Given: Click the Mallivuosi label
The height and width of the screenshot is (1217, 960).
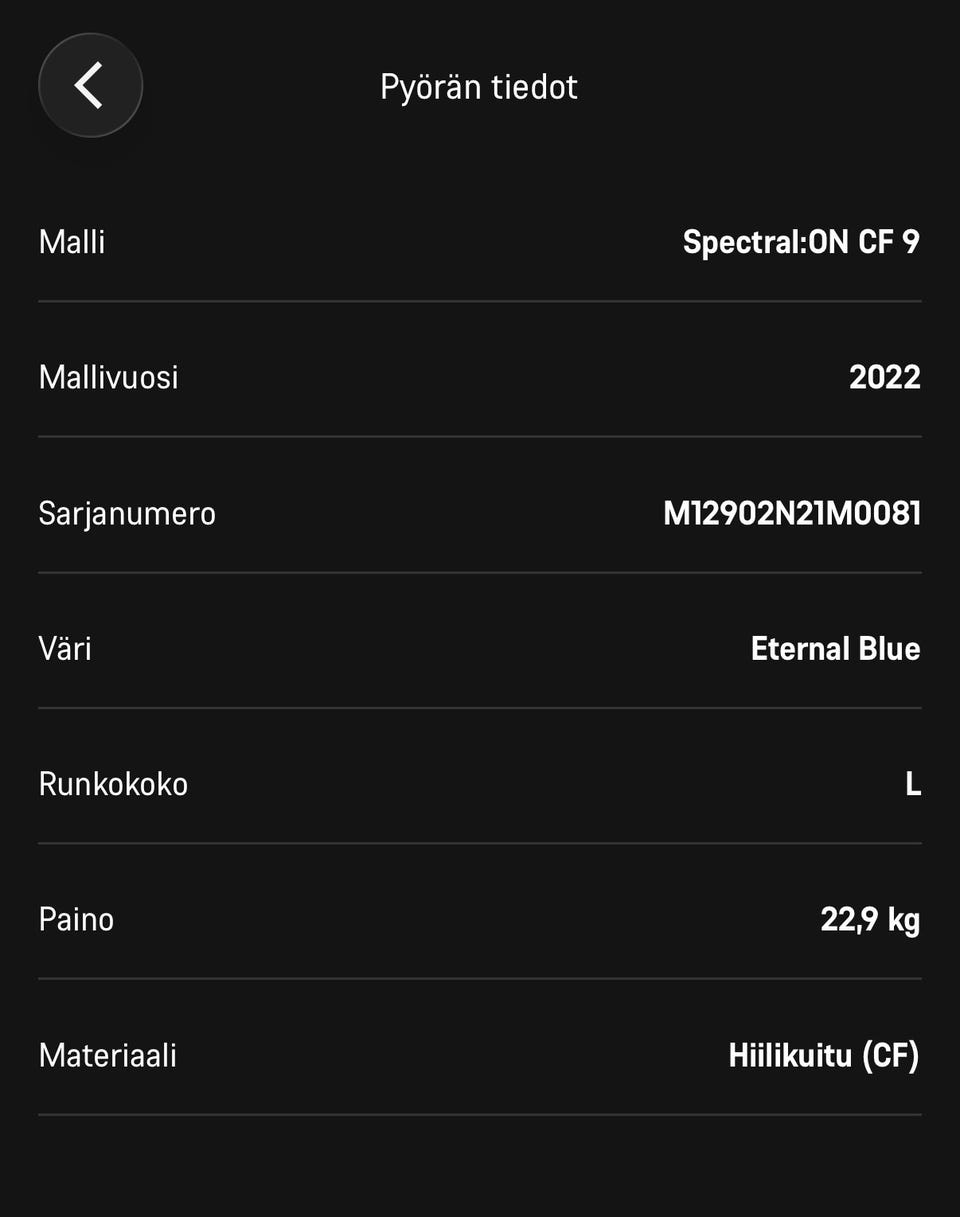Looking at the screenshot, I should [108, 377].
